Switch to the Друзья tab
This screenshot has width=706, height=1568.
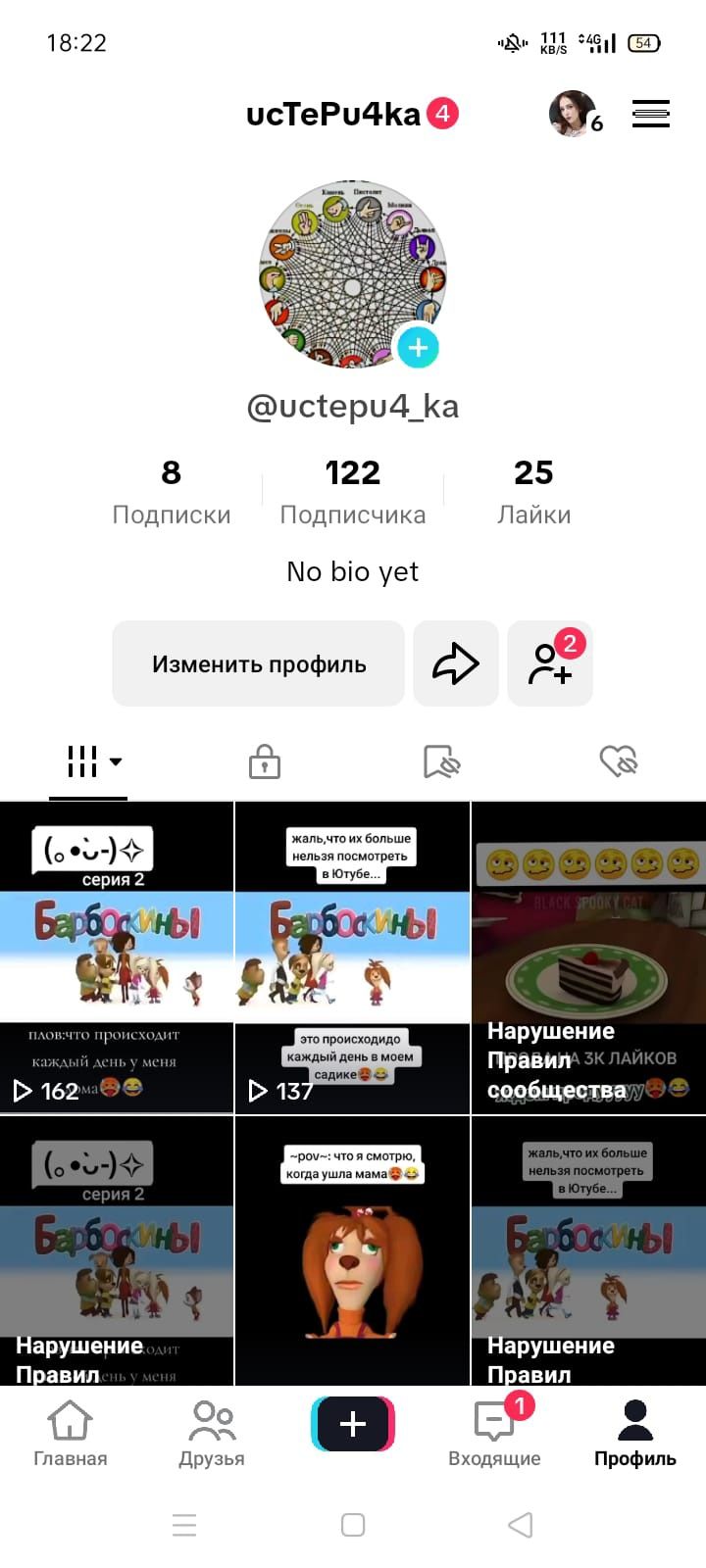pyautogui.click(x=212, y=1433)
